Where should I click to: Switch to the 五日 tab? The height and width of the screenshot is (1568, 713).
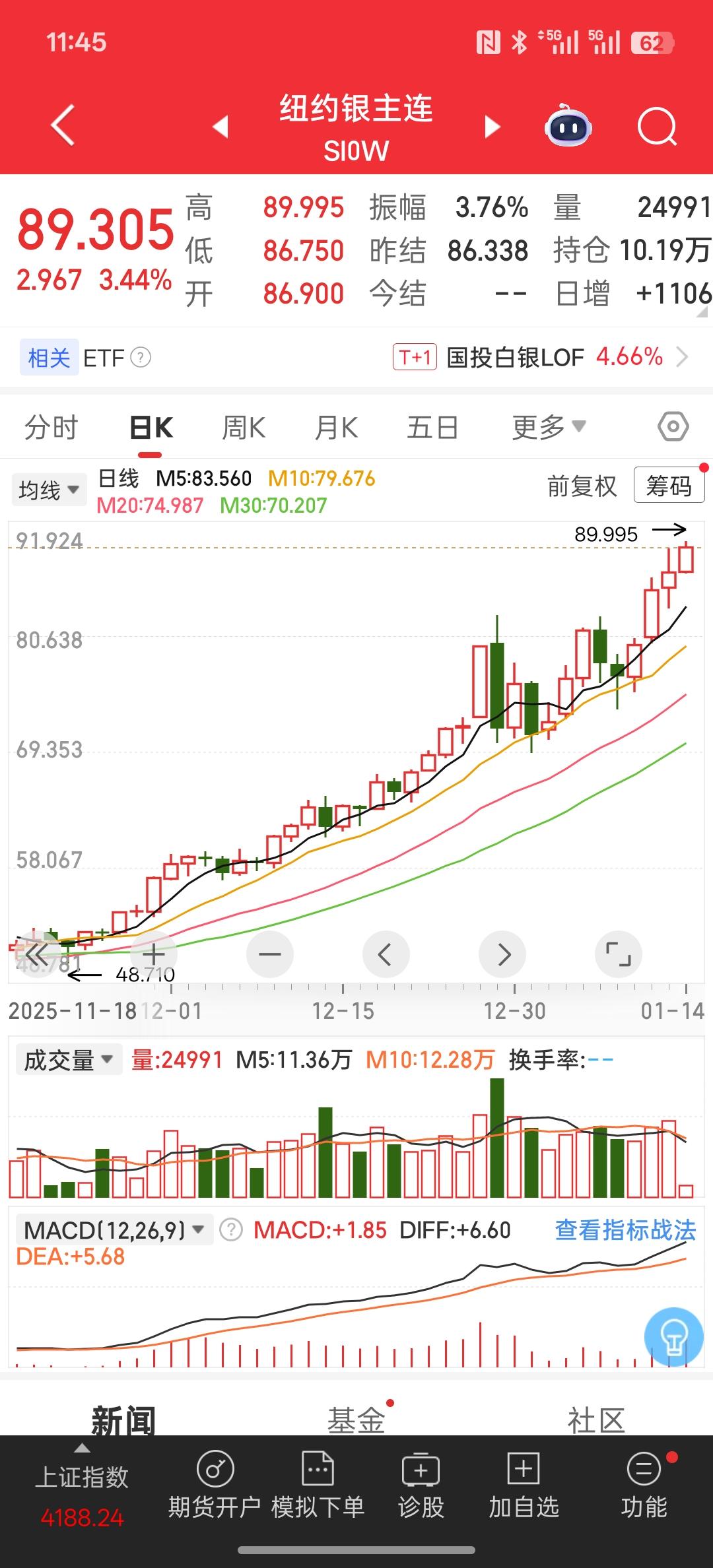tap(432, 427)
